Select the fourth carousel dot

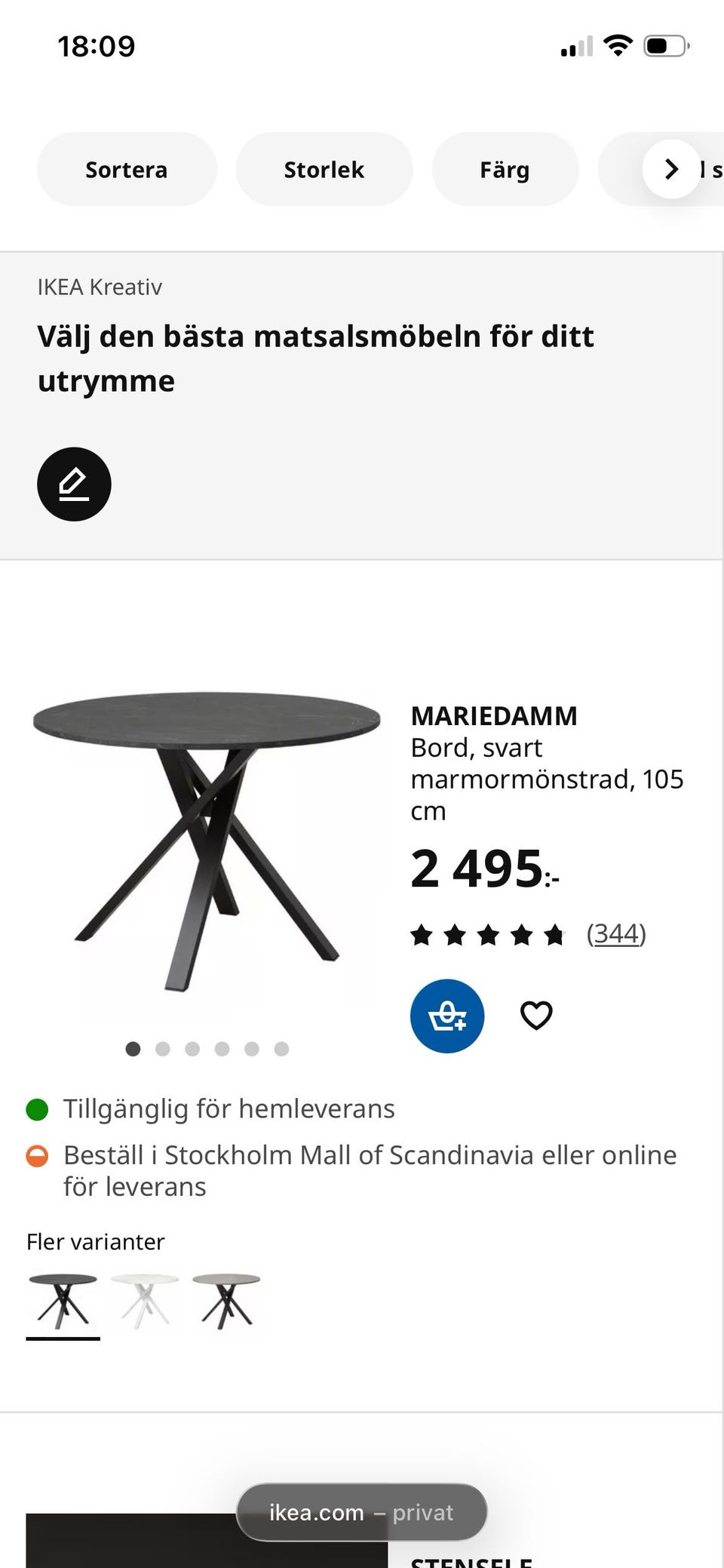[222, 1049]
